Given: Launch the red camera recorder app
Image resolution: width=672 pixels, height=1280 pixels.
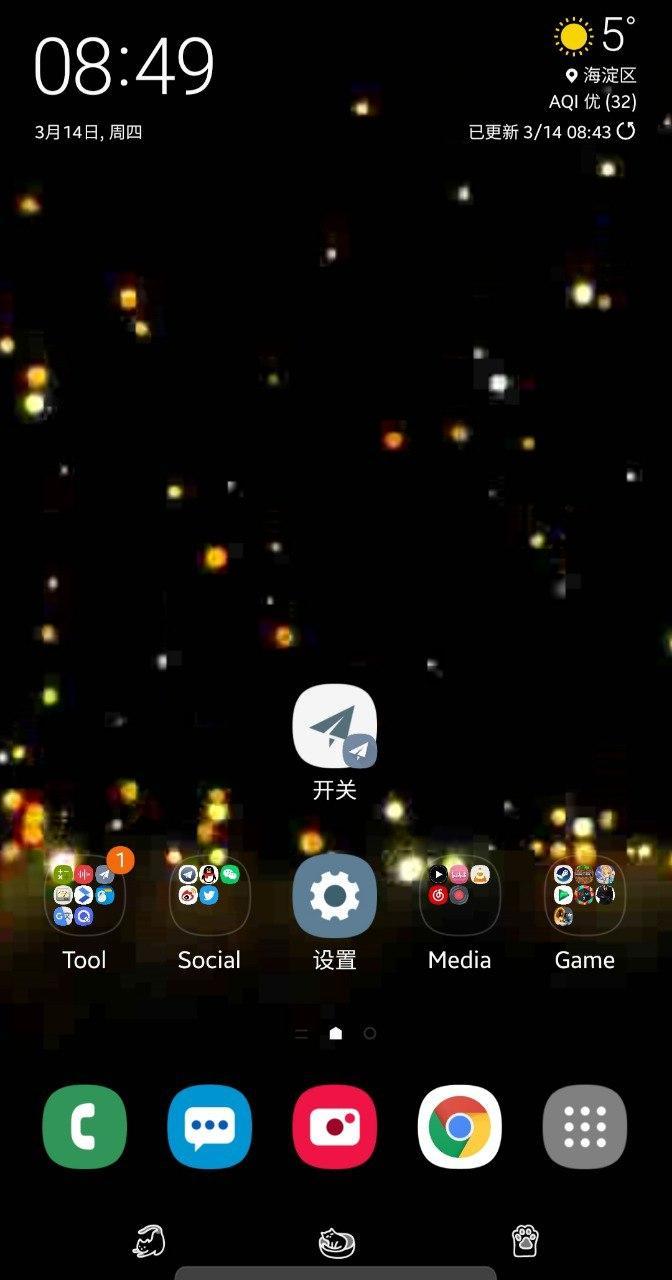Looking at the screenshot, I should 335,1127.
